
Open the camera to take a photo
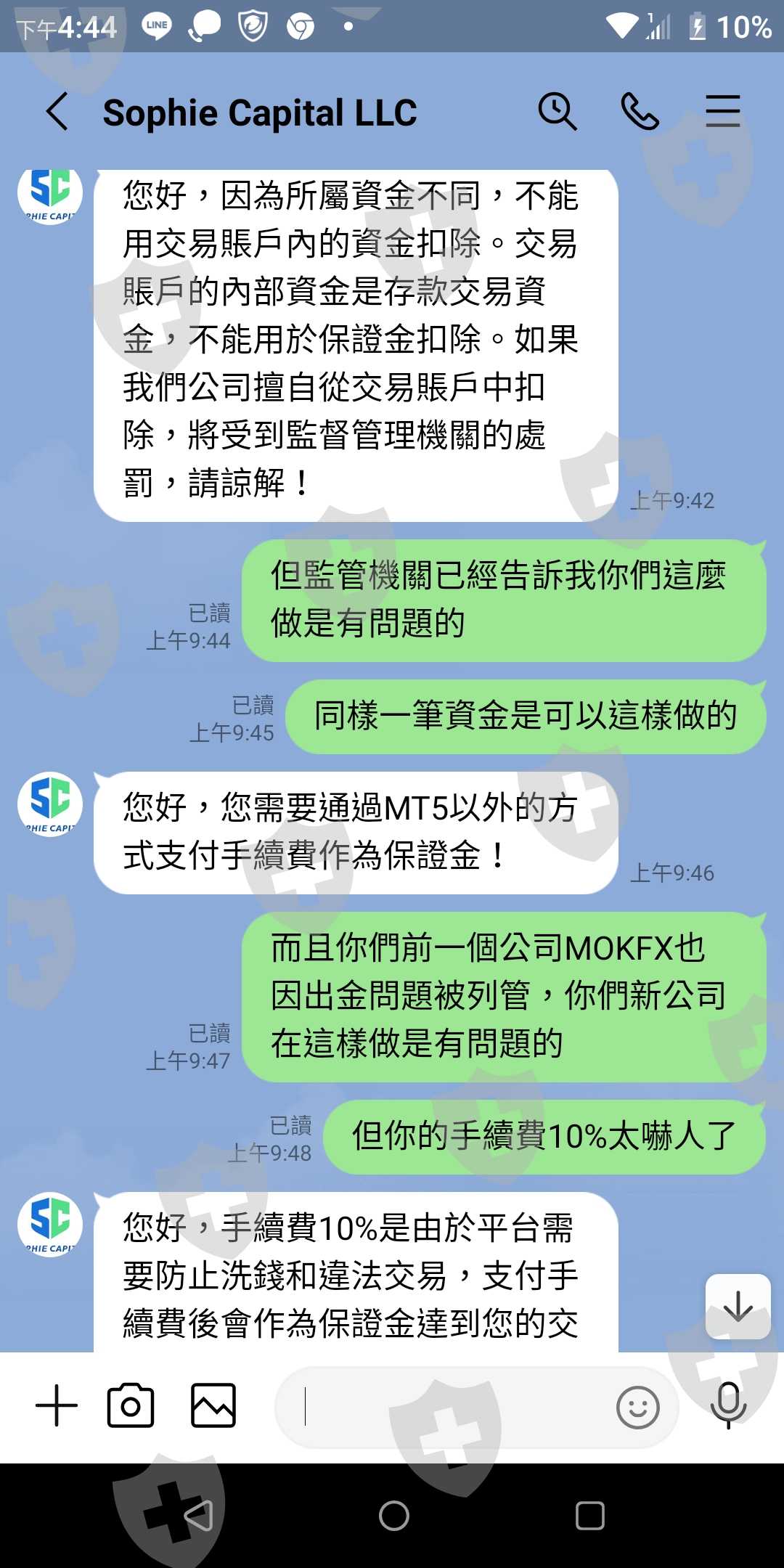pos(131,1405)
